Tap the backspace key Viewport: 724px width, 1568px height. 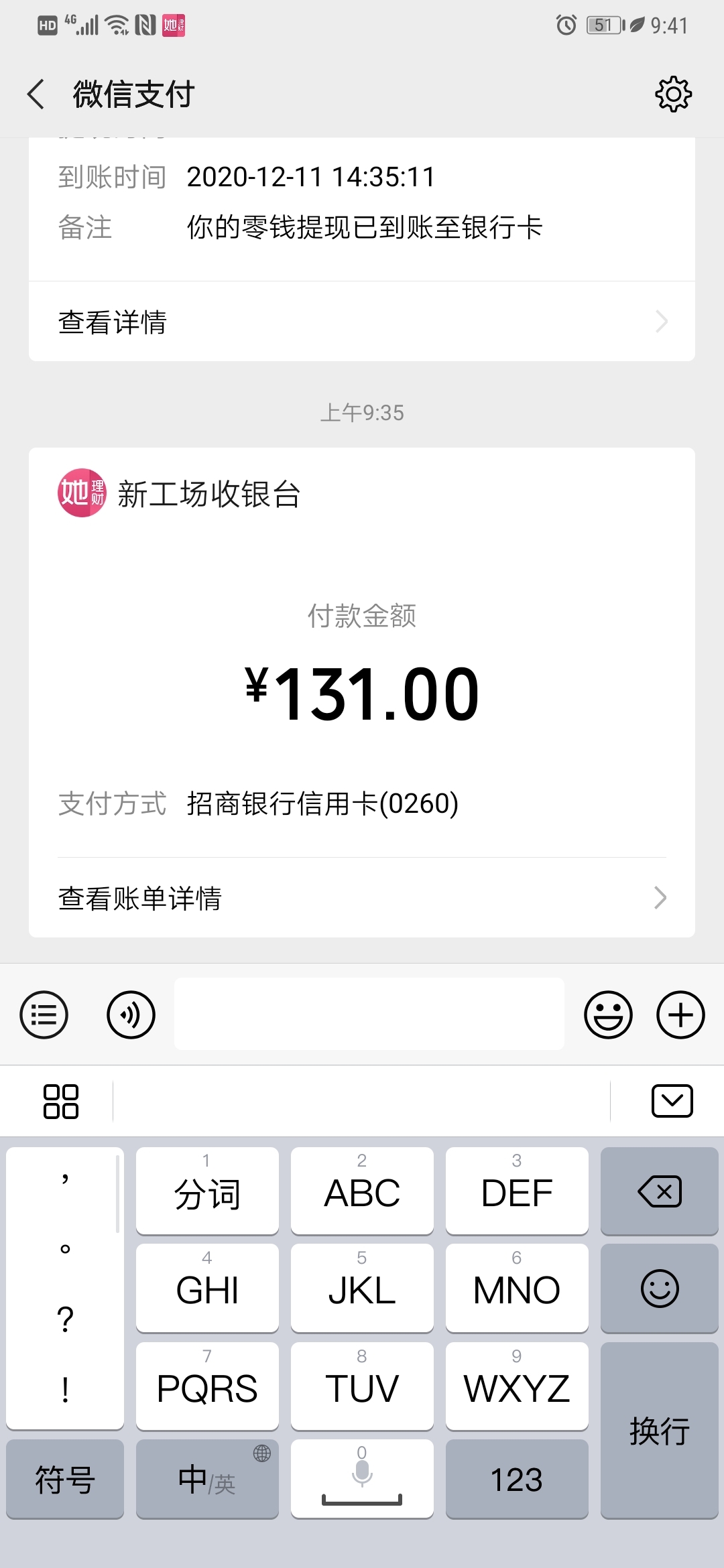660,1191
